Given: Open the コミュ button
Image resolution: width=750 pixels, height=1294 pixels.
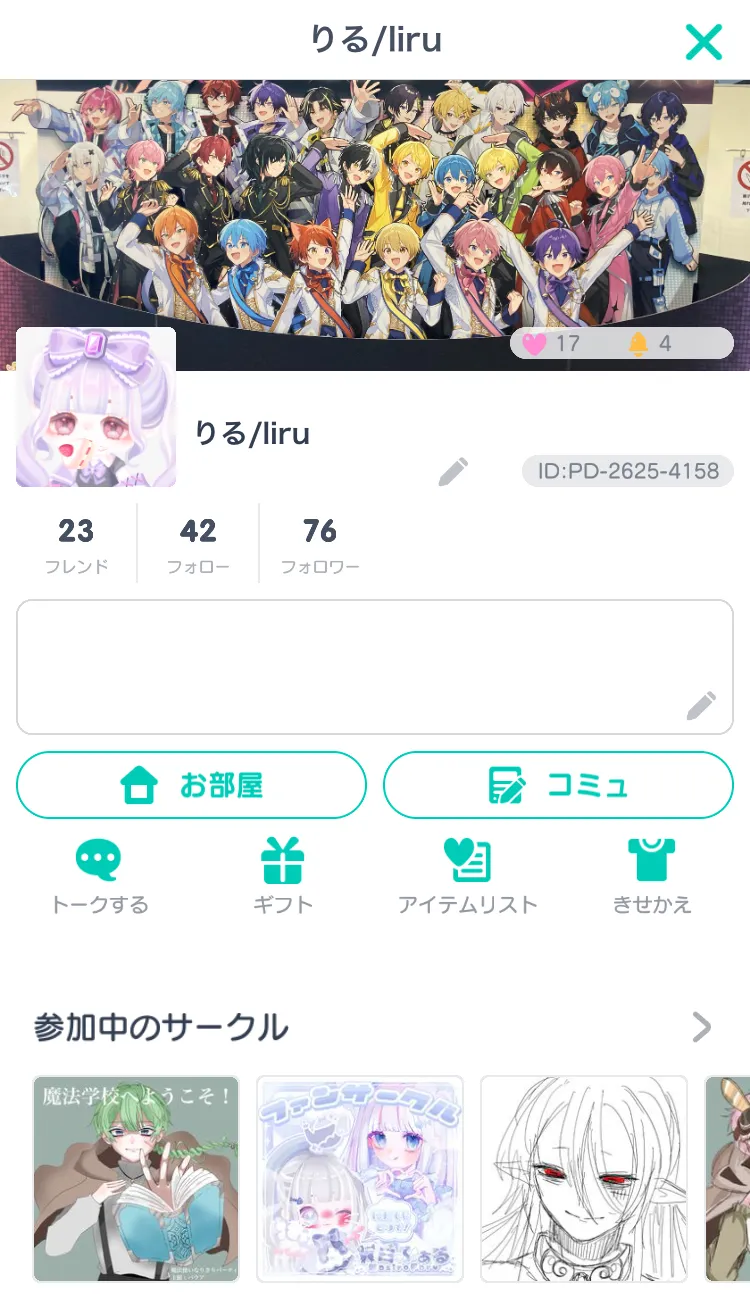Looking at the screenshot, I should click(x=558, y=785).
